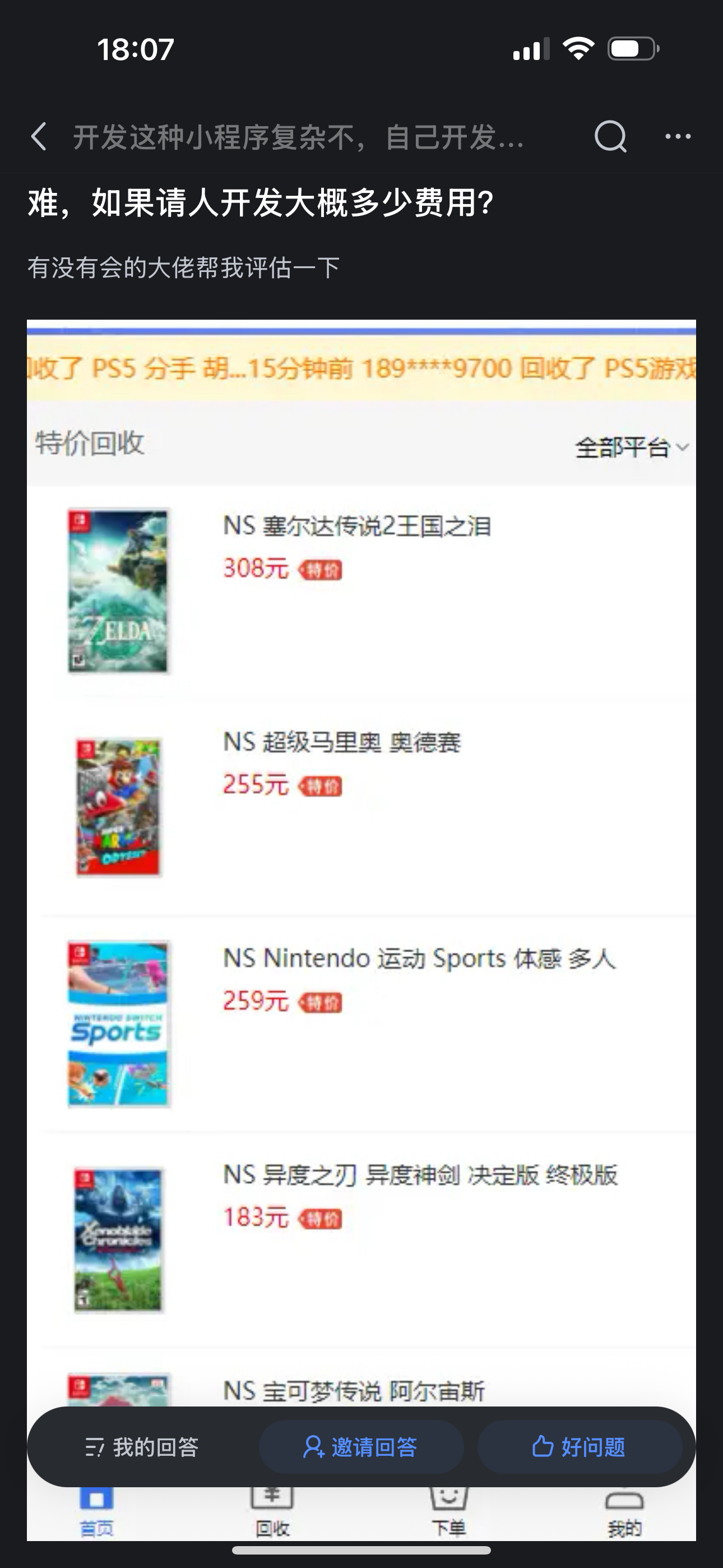Go back from this question page
Viewport: 723px width, 1568px height.
39,136
